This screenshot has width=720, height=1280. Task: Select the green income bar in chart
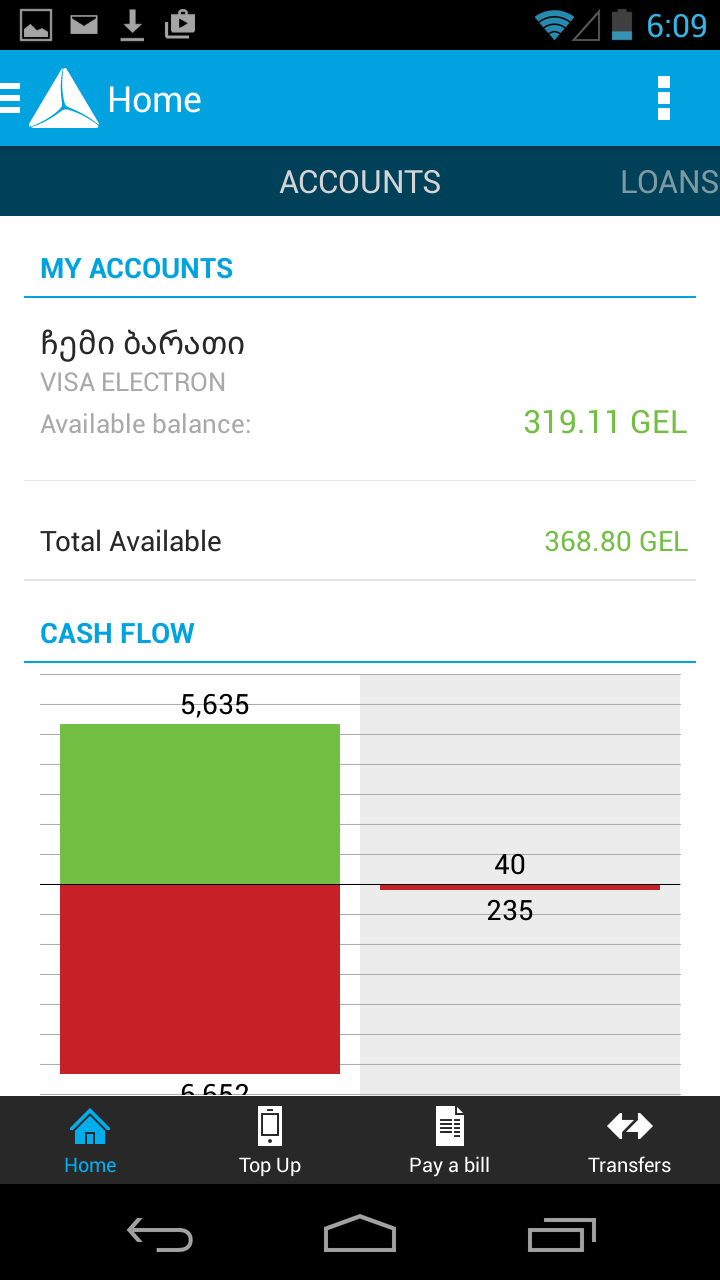[x=200, y=800]
